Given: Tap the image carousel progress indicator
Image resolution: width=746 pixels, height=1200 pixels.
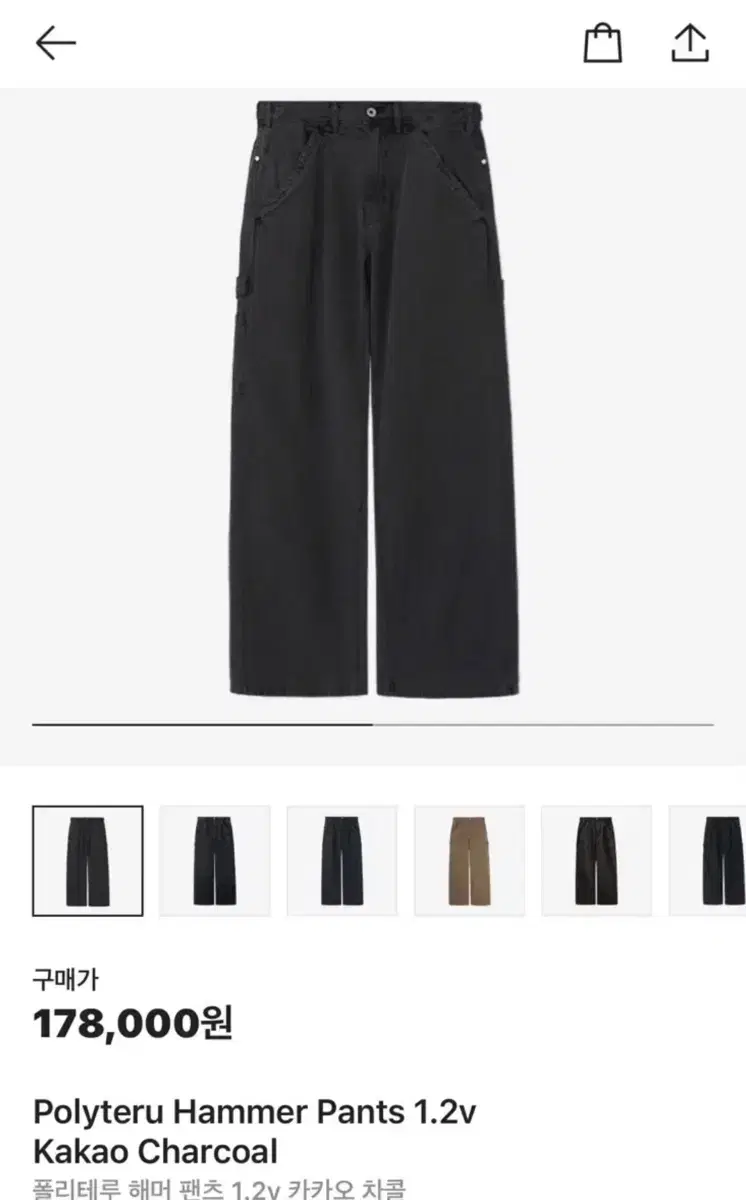Looking at the screenshot, I should [373, 722].
